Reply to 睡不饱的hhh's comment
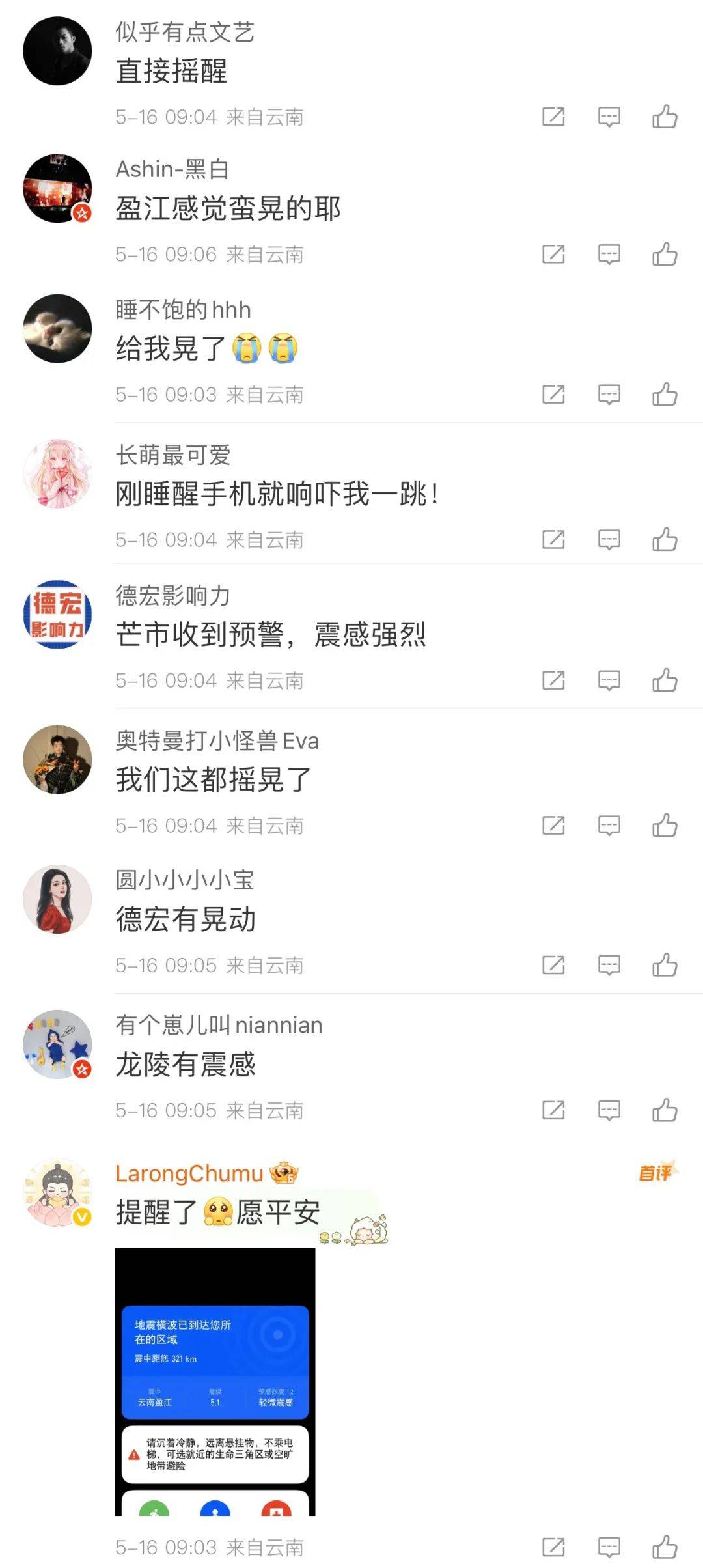 (x=609, y=395)
